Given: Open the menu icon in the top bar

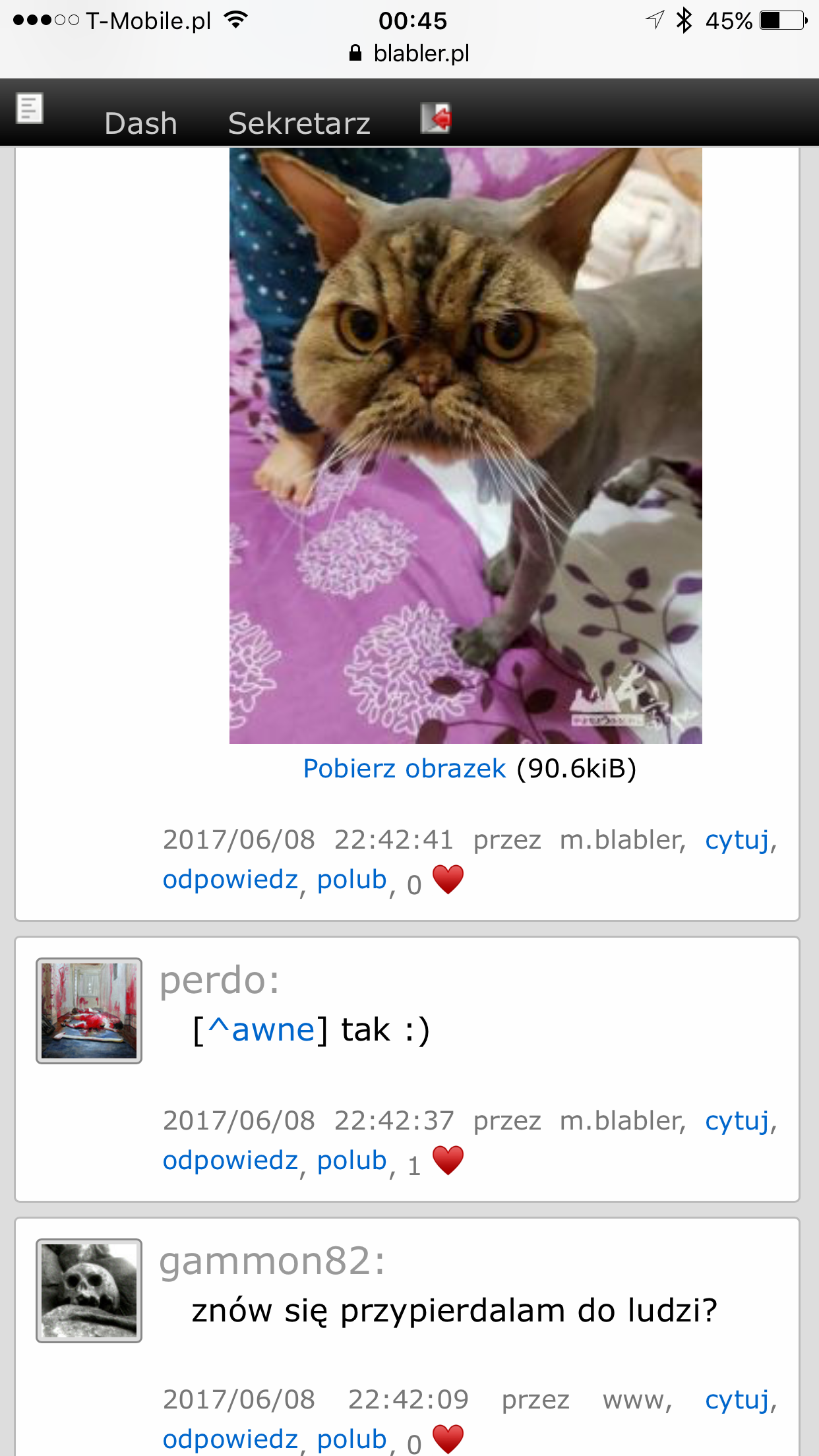Looking at the screenshot, I should coord(30,109).
